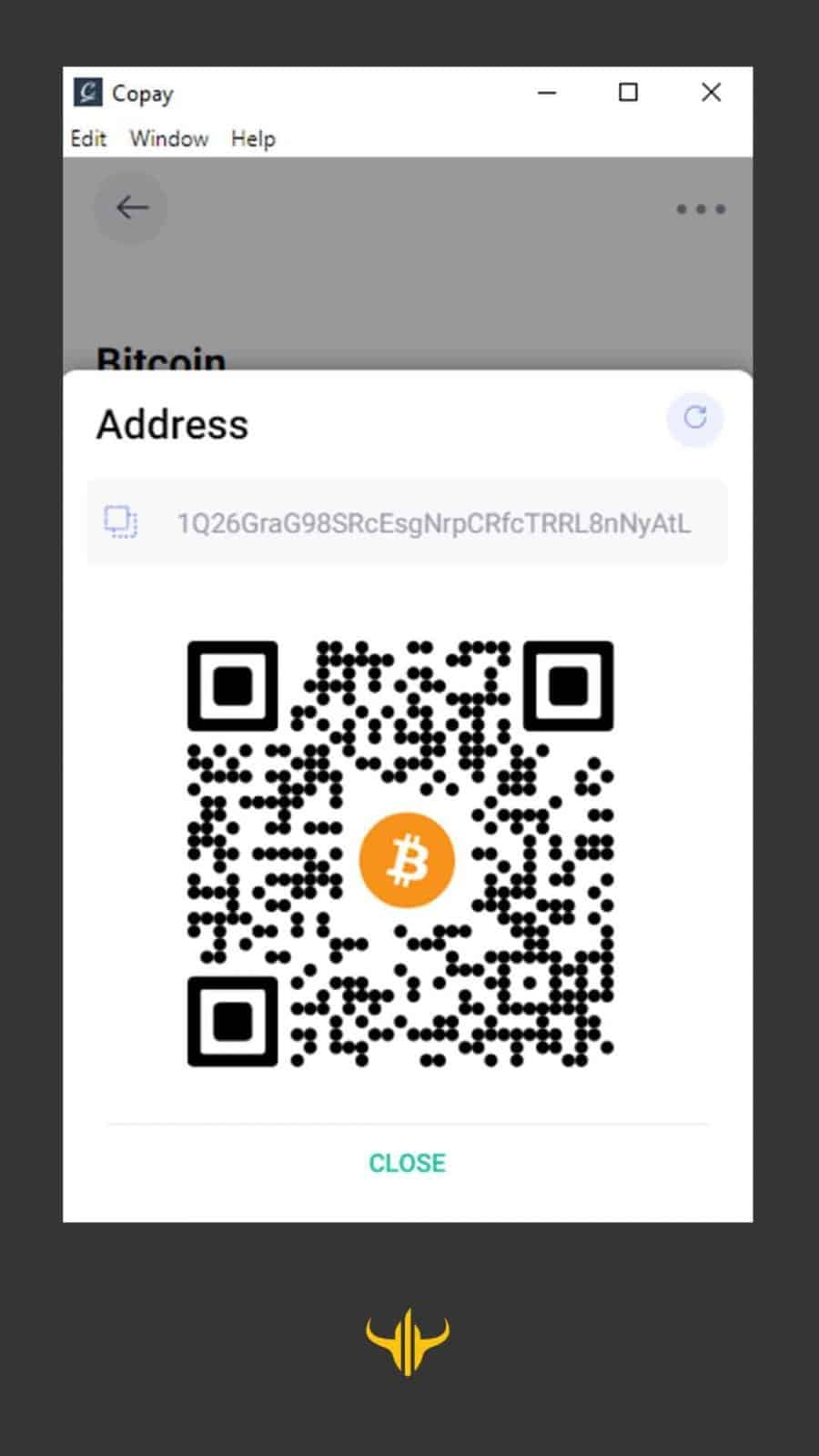The height and width of the screenshot is (1456, 819).
Task: Close the Address panel
Action: pos(407,1163)
